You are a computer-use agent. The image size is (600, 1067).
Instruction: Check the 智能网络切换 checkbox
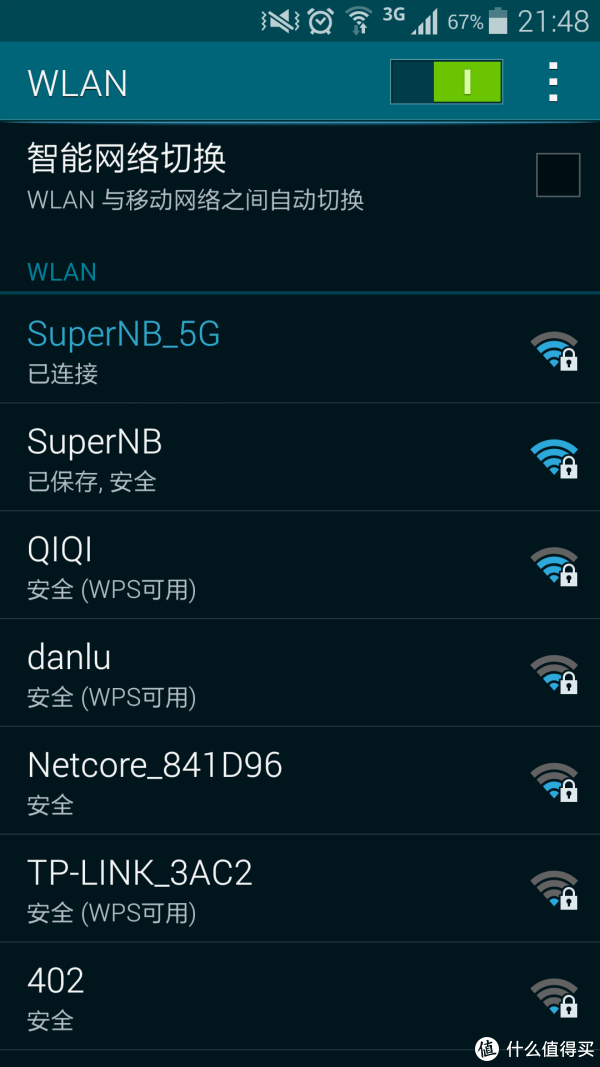(x=557, y=175)
